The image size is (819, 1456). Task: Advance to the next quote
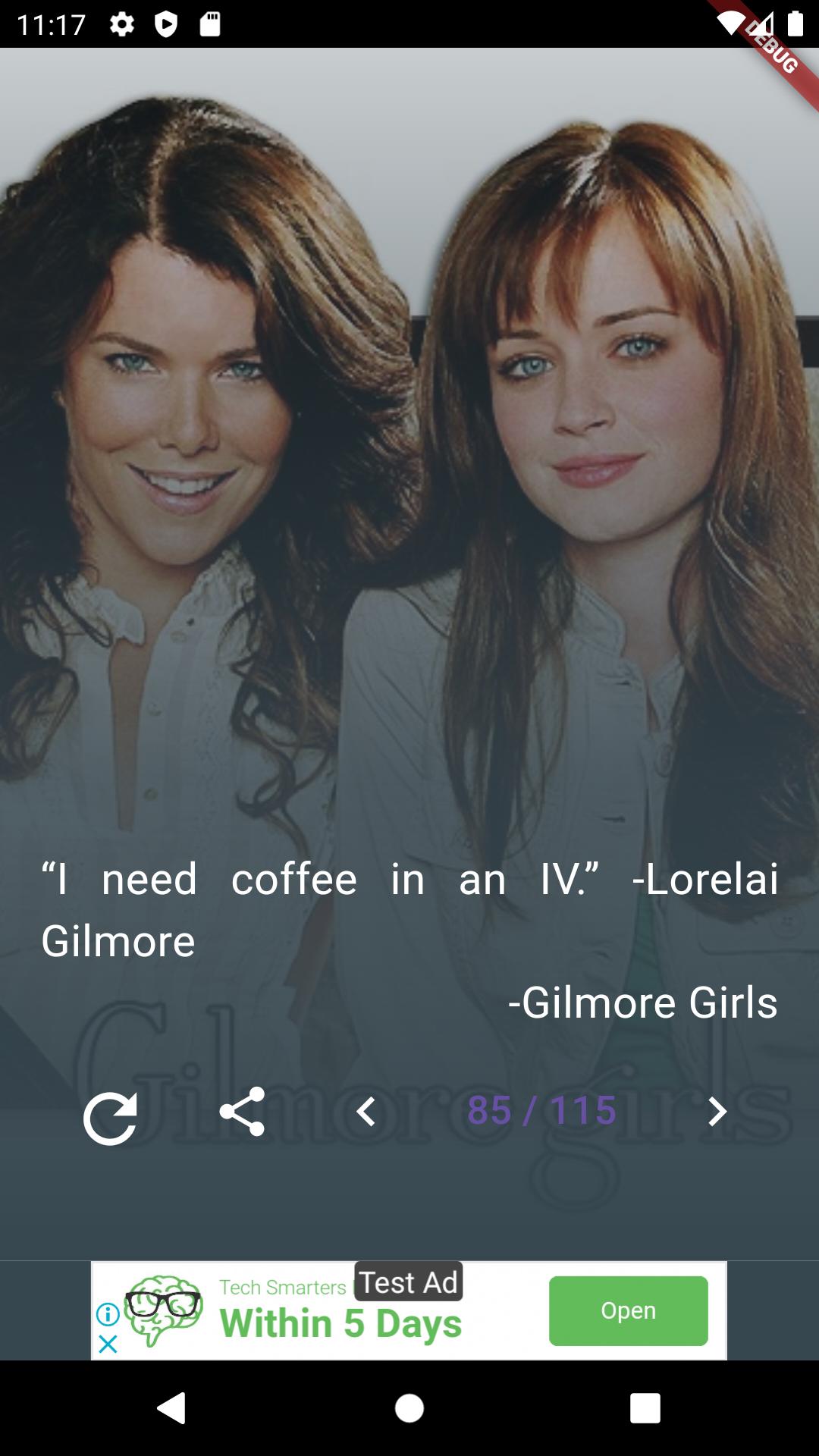[717, 1112]
